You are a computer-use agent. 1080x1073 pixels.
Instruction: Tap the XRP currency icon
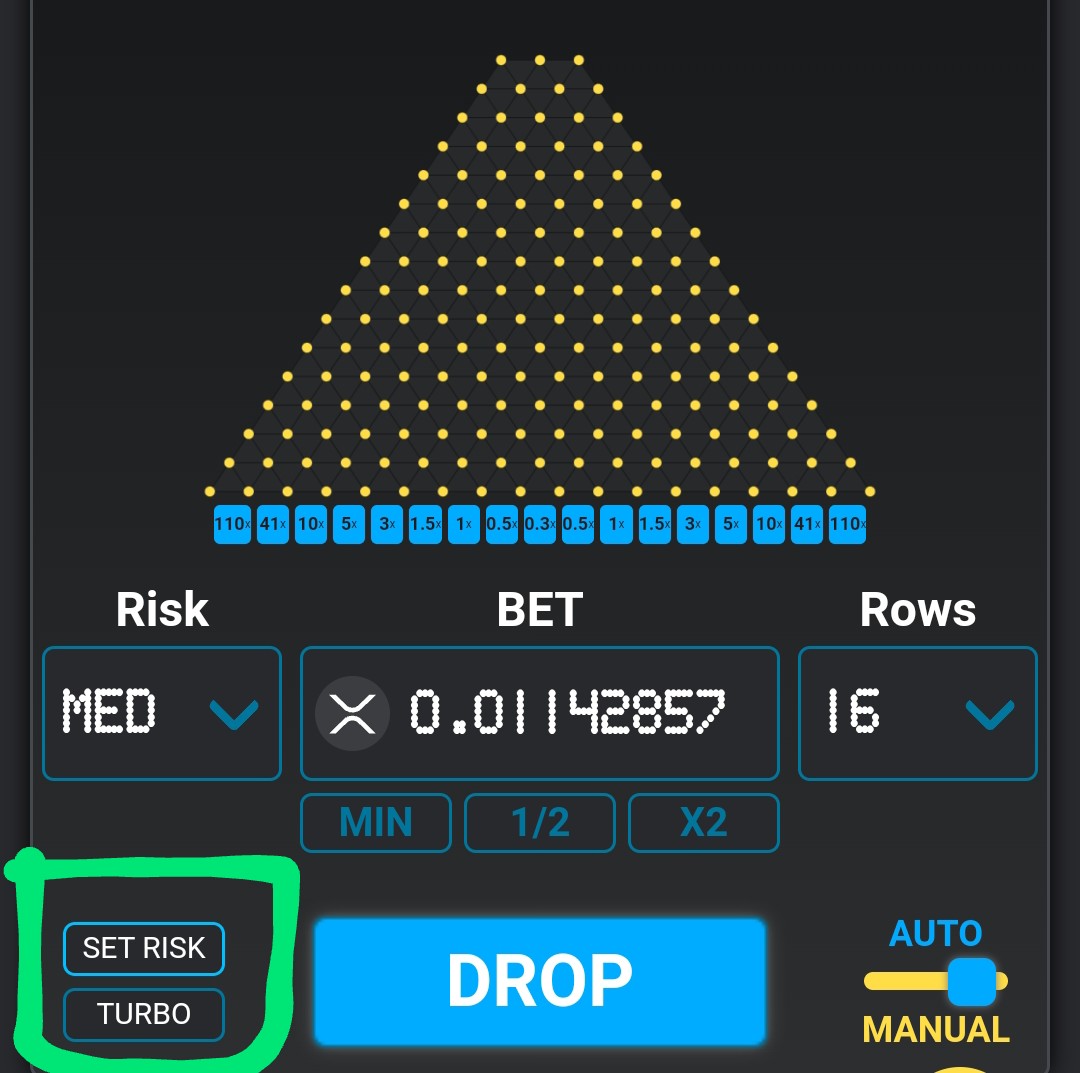352,713
